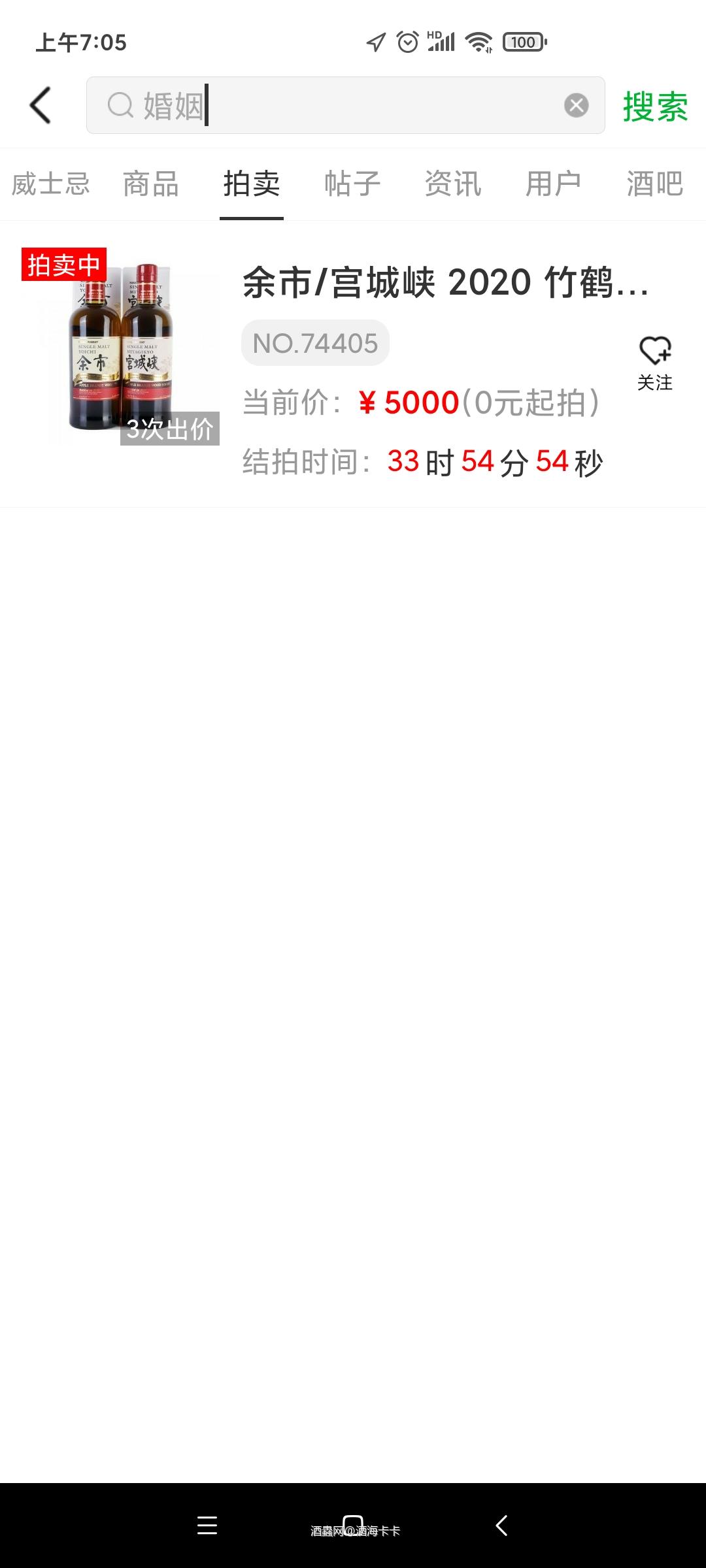Tap the 拍卖中 red status label
The width and height of the screenshot is (706, 1568).
pyautogui.click(x=63, y=265)
